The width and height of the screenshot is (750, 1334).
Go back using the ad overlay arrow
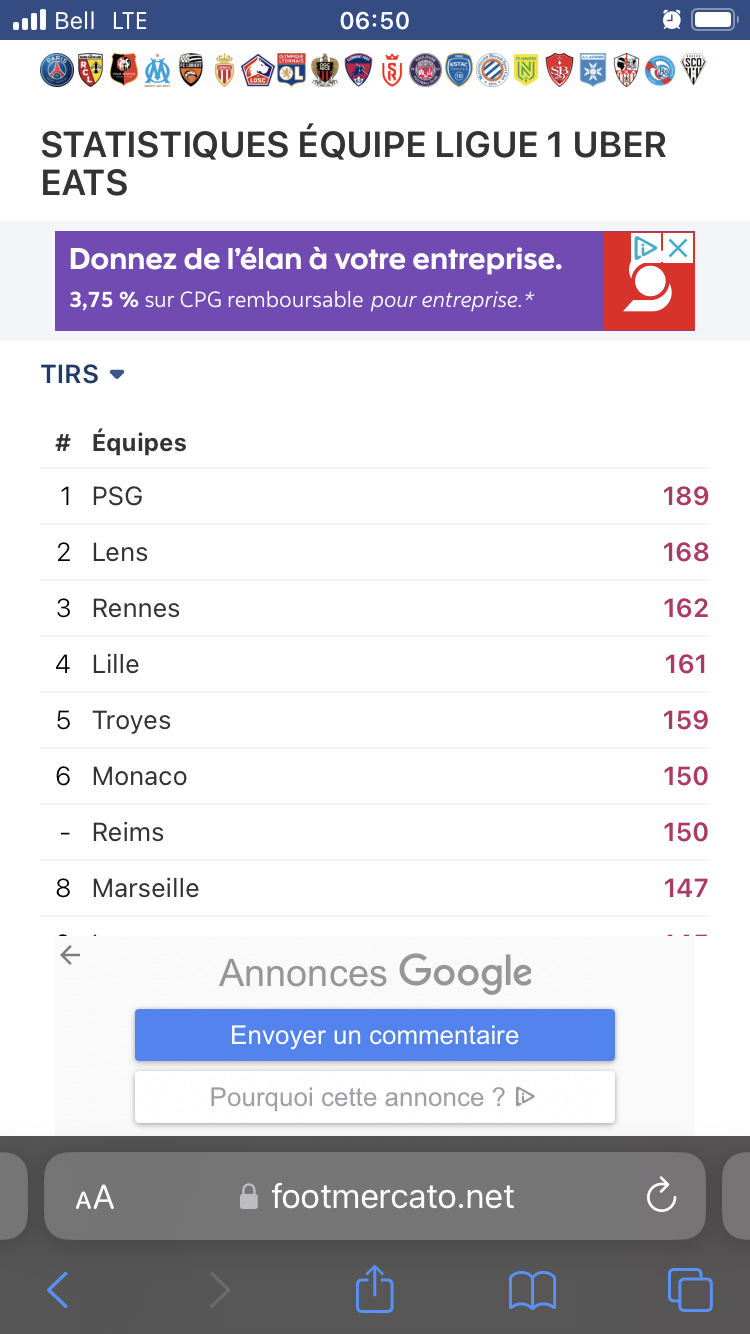tap(70, 955)
